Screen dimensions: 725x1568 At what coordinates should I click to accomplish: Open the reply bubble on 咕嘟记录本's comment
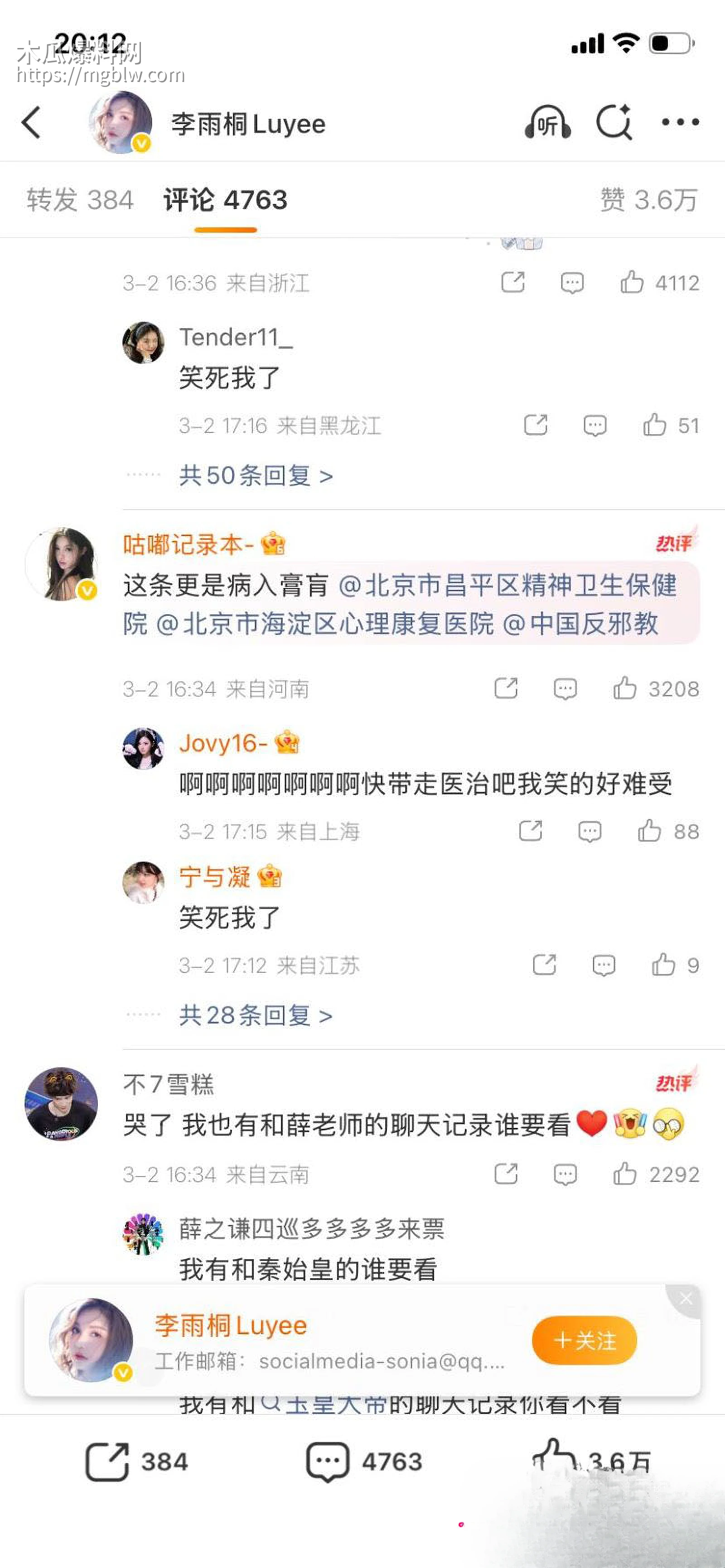[x=566, y=688]
